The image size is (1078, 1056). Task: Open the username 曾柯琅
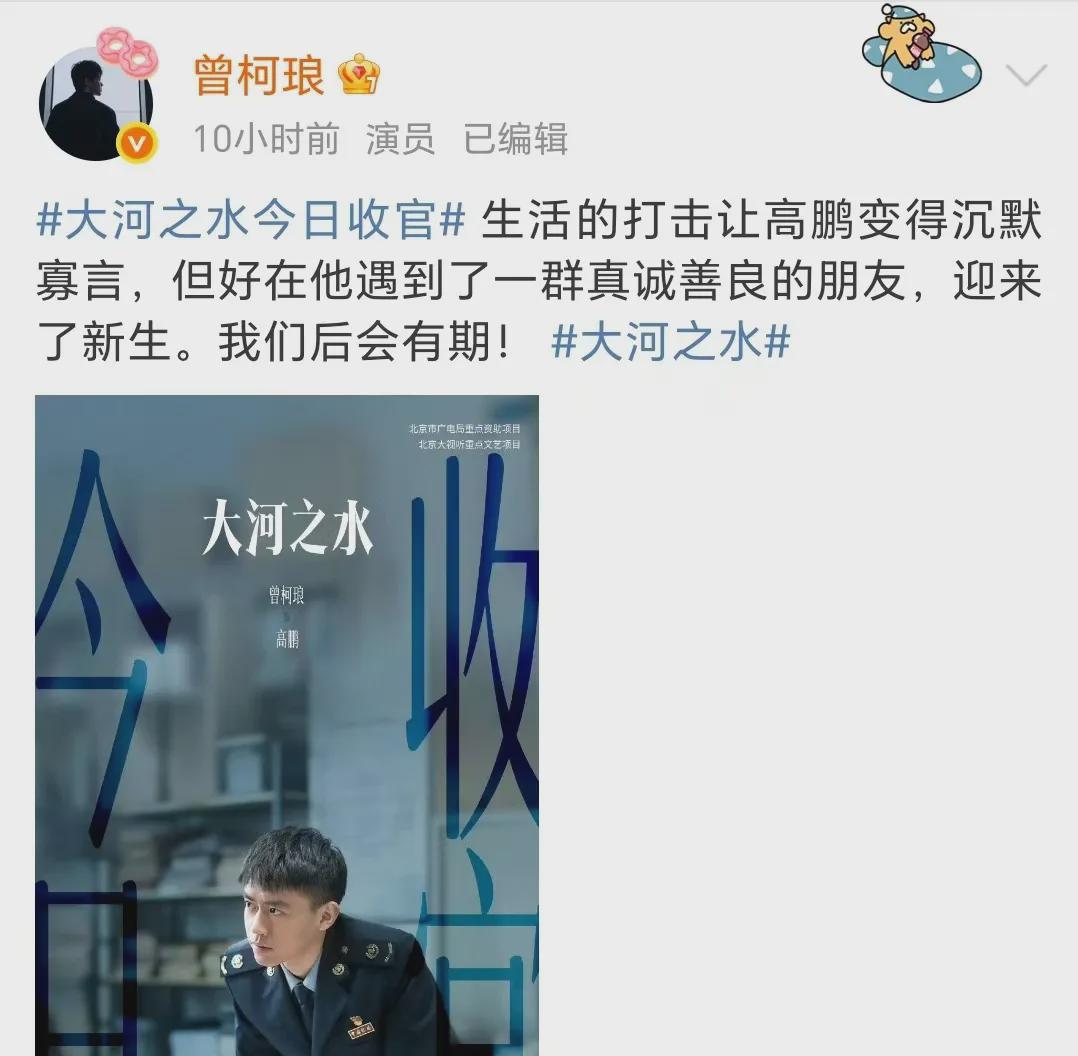tap(260, 76)
